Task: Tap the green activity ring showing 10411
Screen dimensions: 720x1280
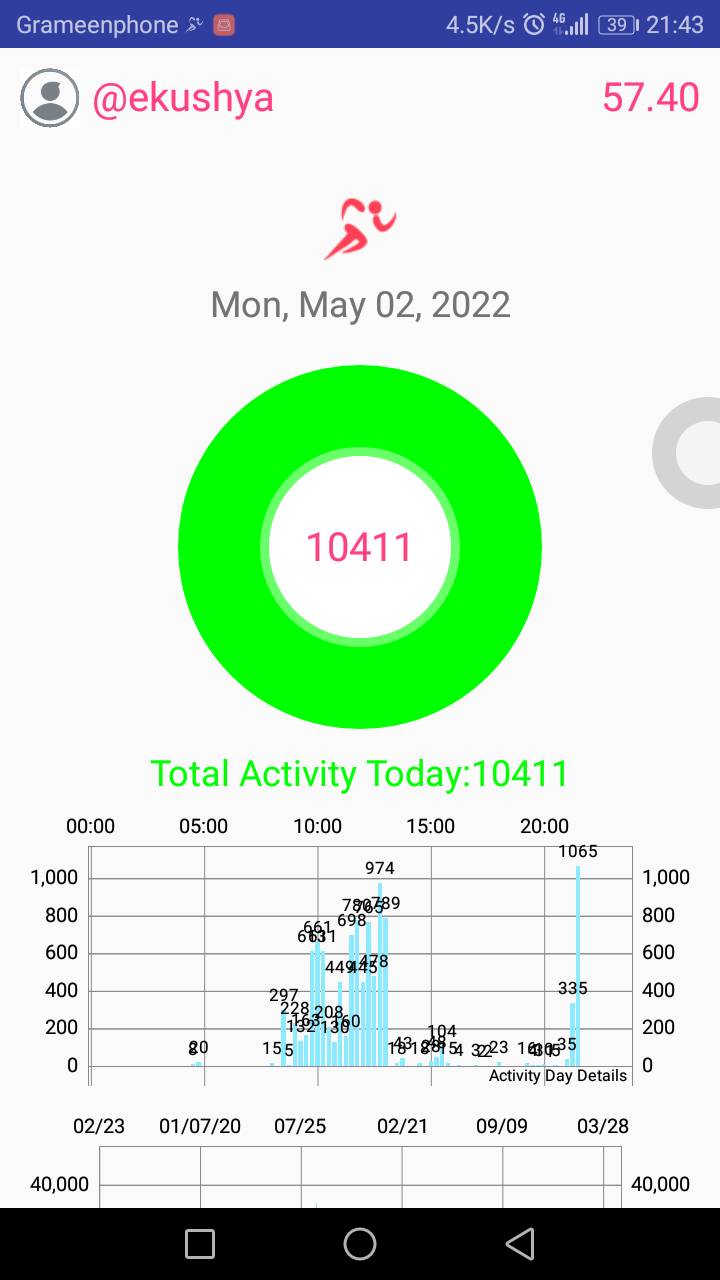Action: click(x=360, y=547)
